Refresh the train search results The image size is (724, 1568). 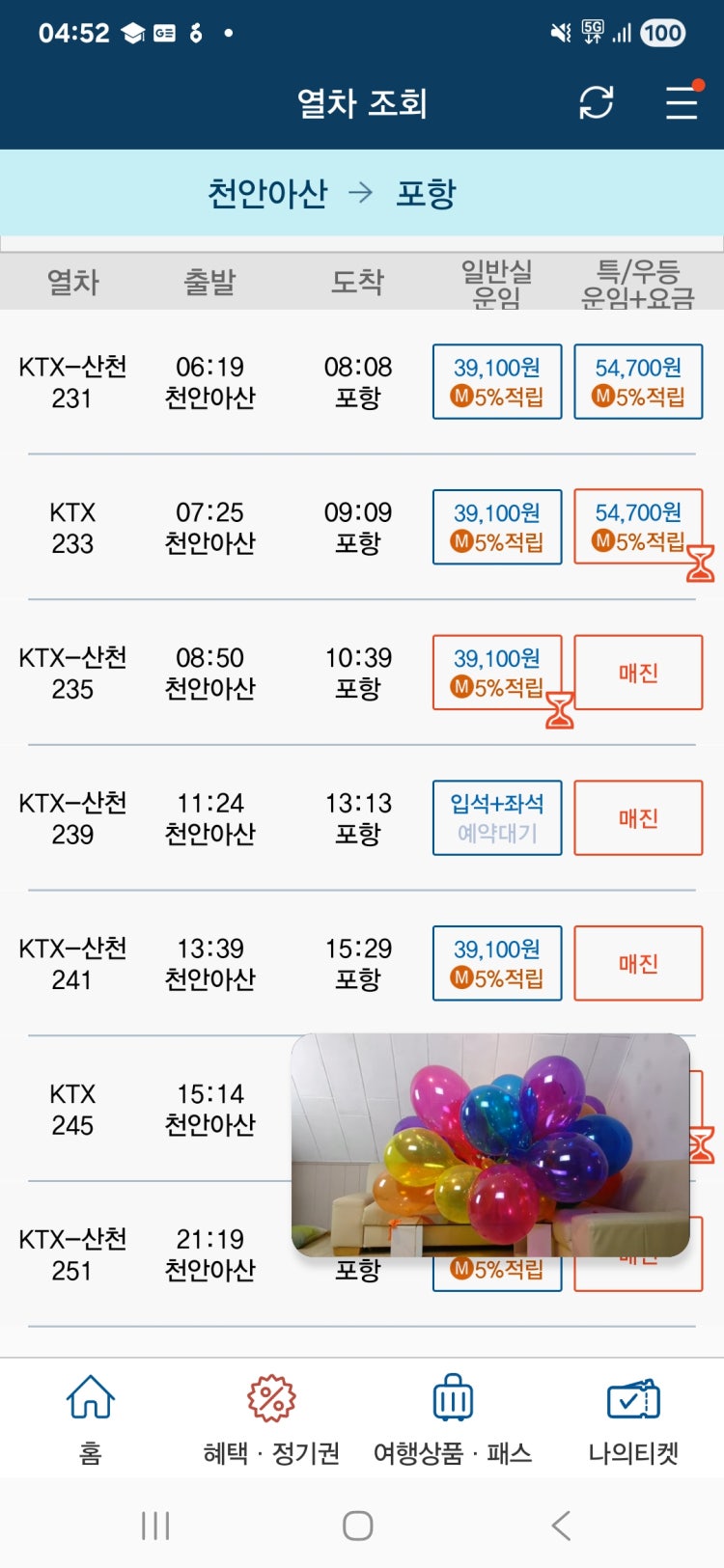(x=596, y=102)
